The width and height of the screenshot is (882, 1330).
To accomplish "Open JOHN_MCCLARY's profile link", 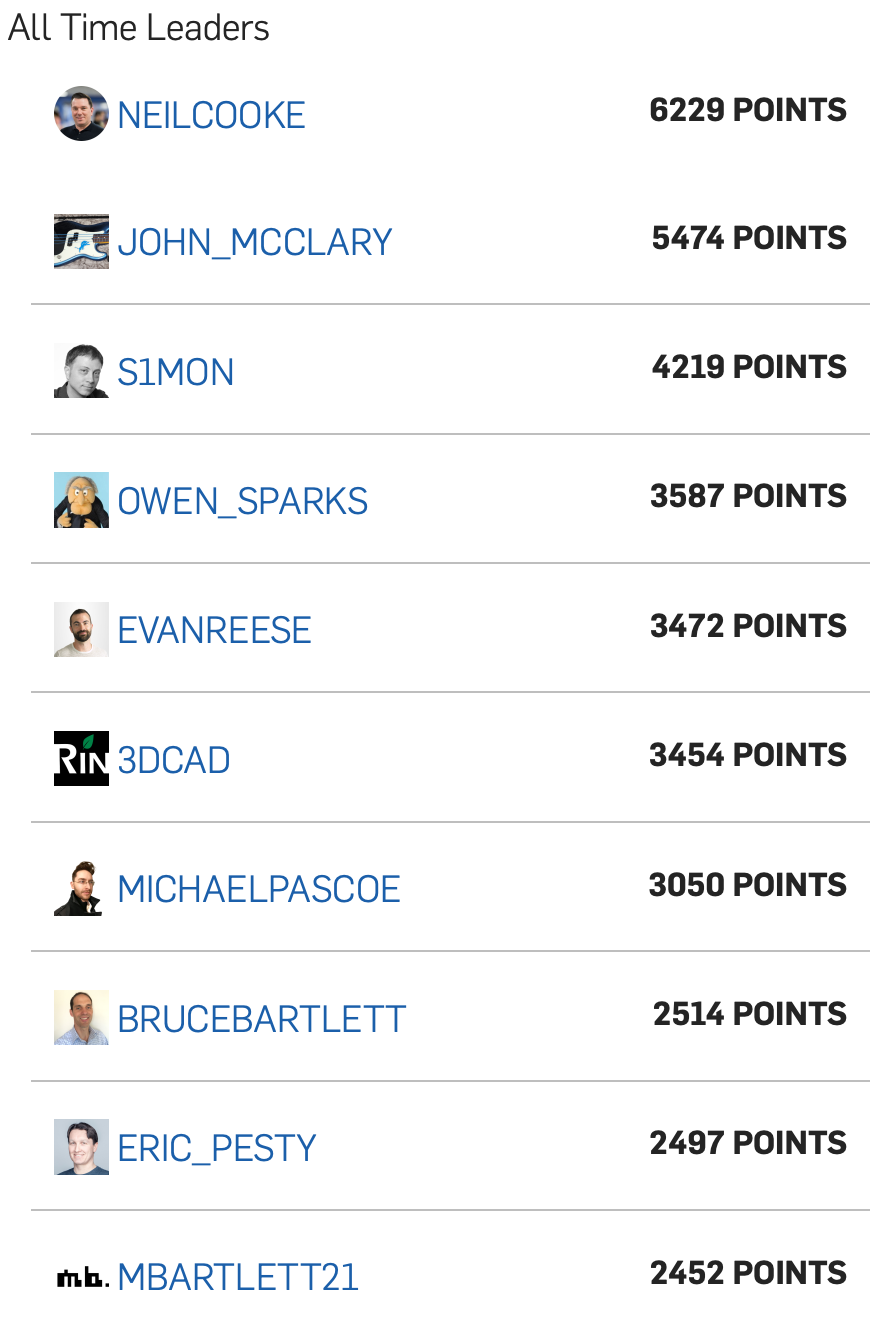I will tap(254, 243).
